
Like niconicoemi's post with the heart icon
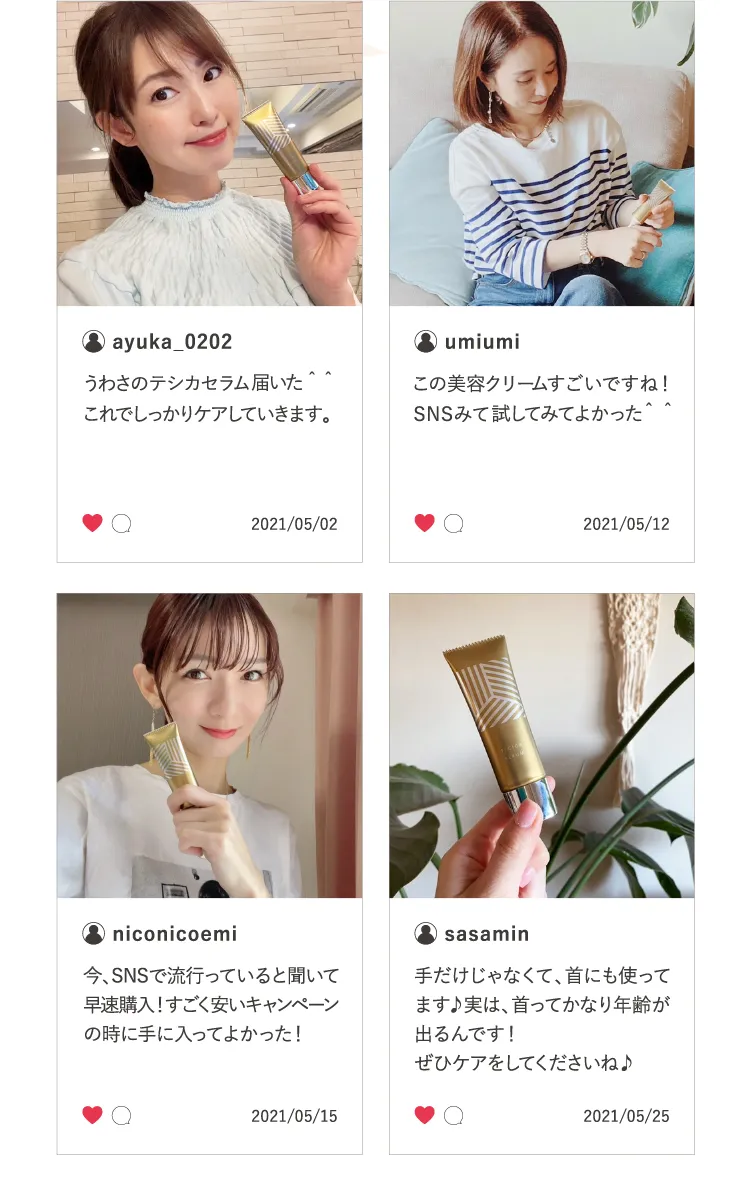91,1114
